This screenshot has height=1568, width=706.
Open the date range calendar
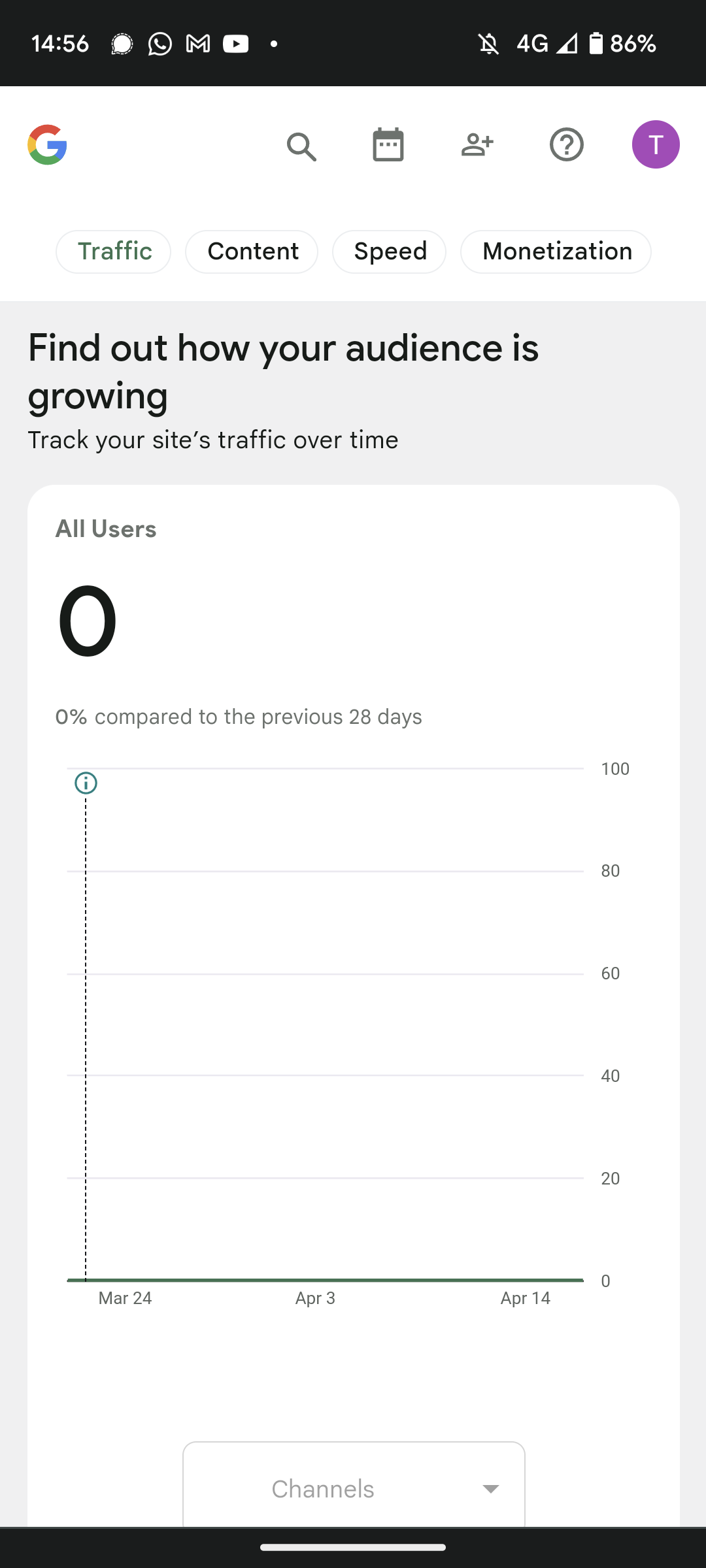coord(388,145)
